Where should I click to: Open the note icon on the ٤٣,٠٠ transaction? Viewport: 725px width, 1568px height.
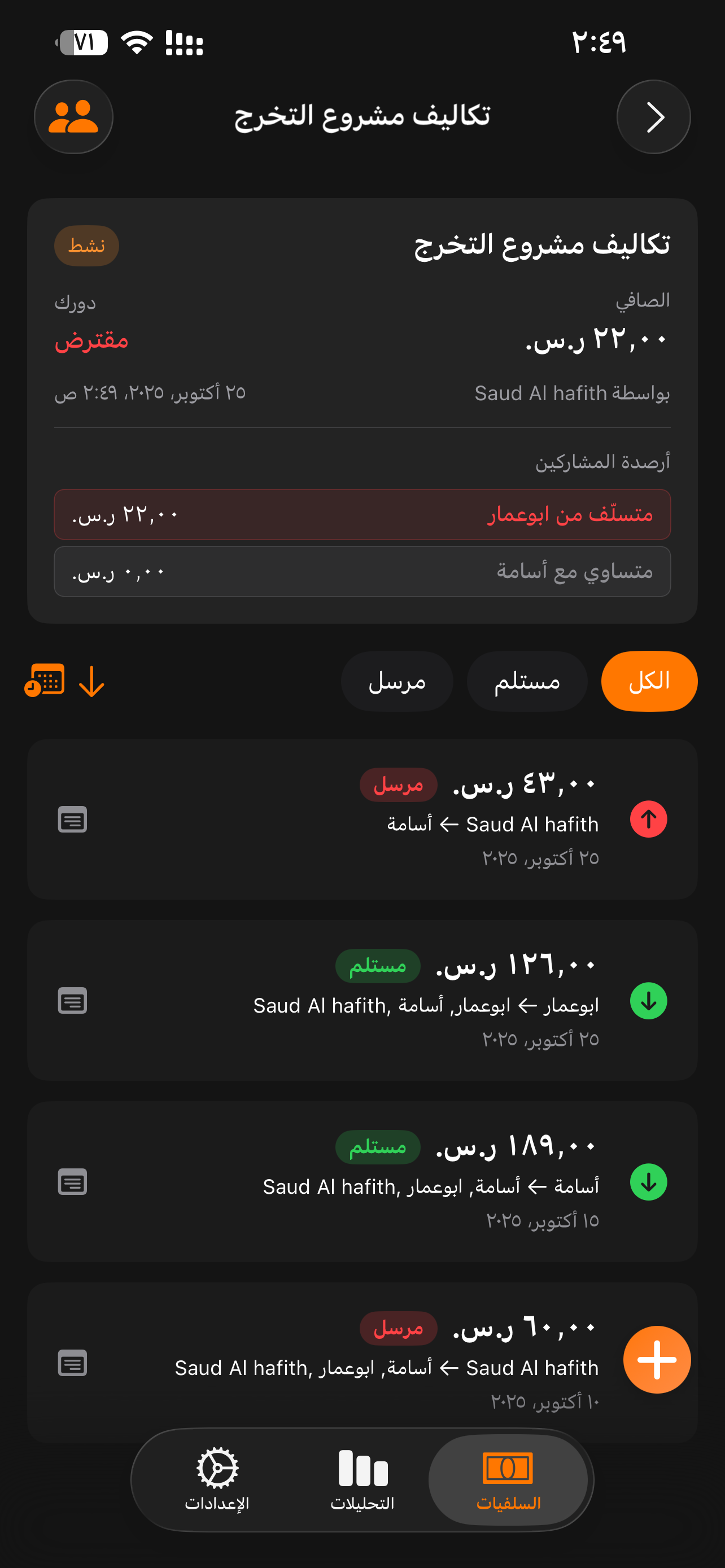pyautogui.click(x=73, y=820)
